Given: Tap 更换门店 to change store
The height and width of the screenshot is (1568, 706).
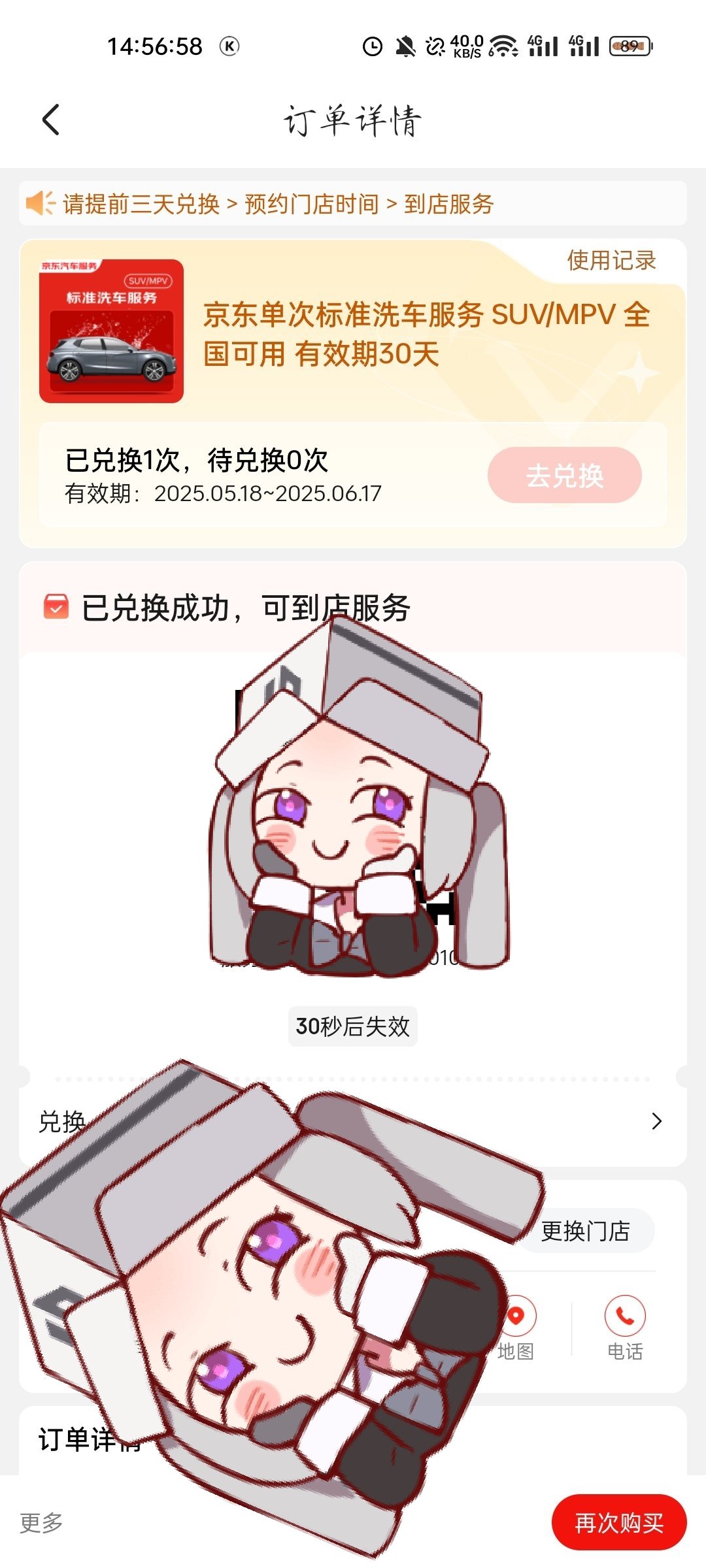Looking at the screenshot, I should point(585,1231).
